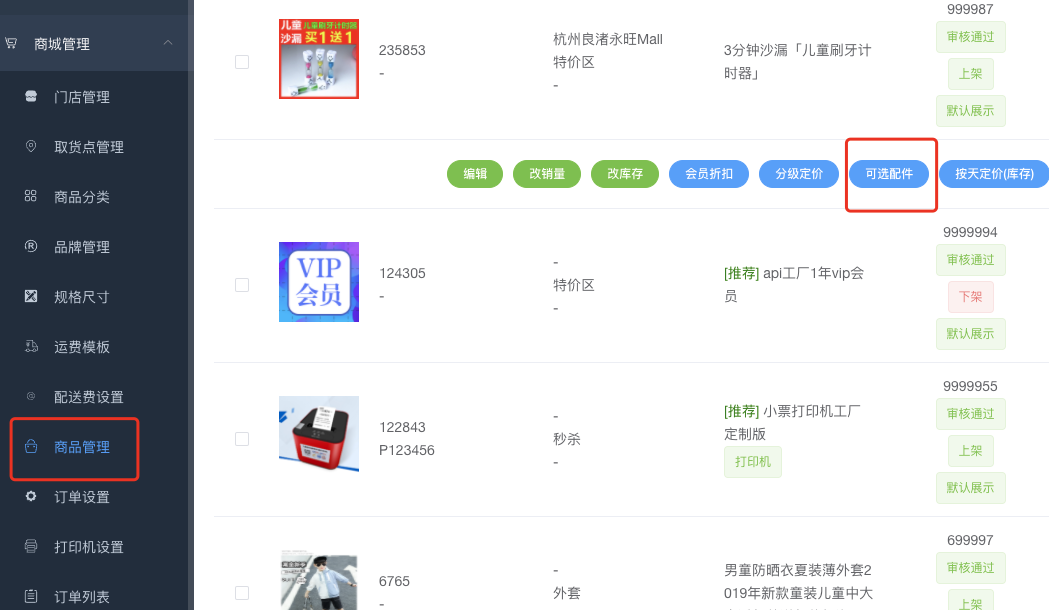Viewport: 1049px width, 610px height.
Task: Tick the checkbox for product 124305
Action: coord(242,285)
